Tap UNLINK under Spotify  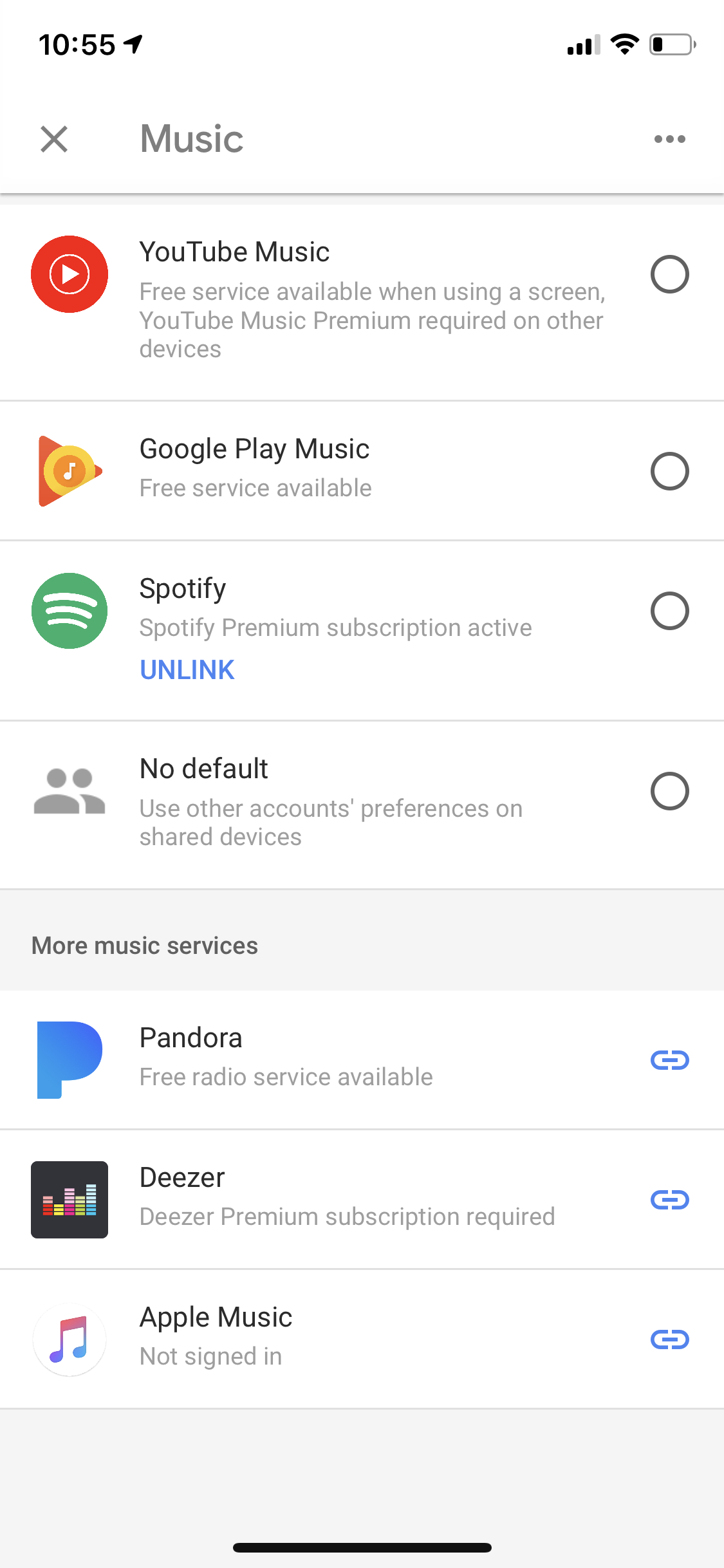pos(187,669)
